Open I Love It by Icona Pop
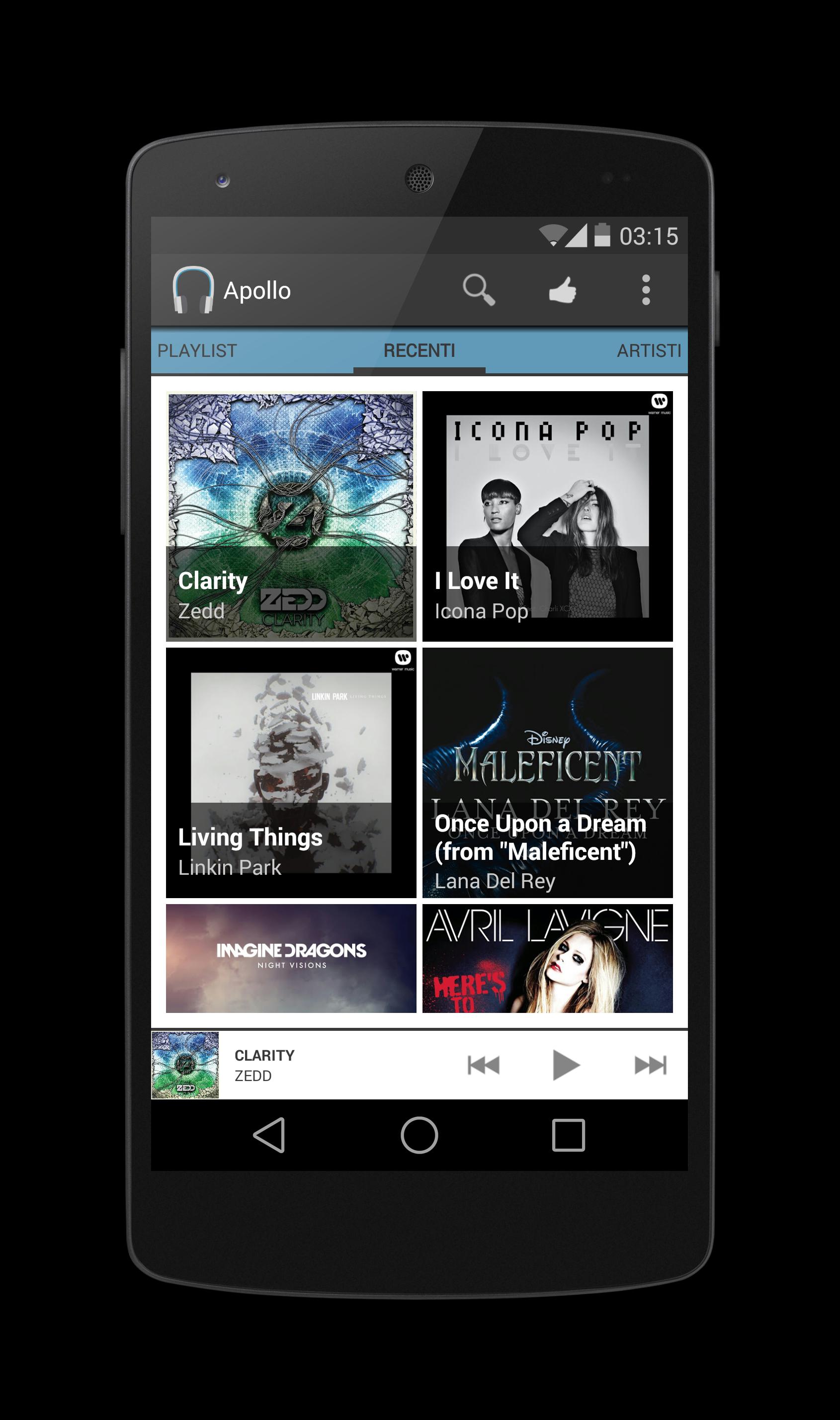 click(x=547, y=516)
